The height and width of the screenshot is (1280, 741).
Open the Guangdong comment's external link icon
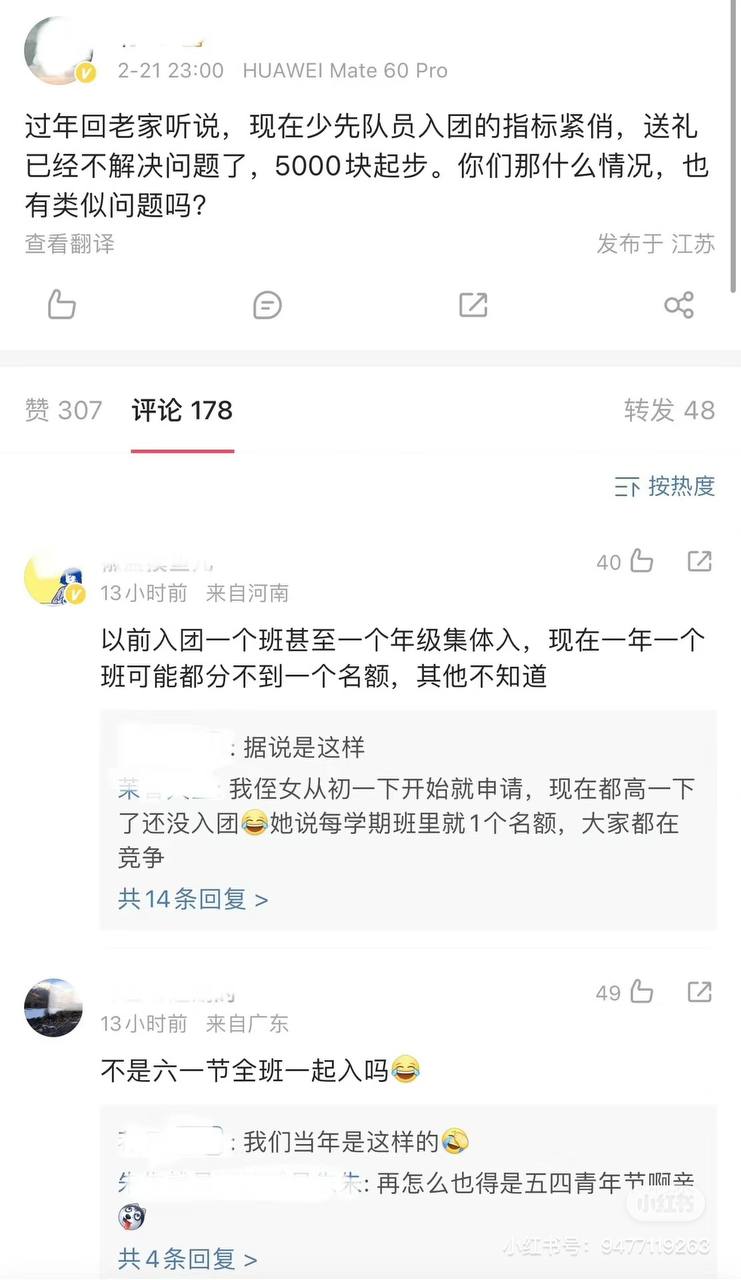pos(700,992)
